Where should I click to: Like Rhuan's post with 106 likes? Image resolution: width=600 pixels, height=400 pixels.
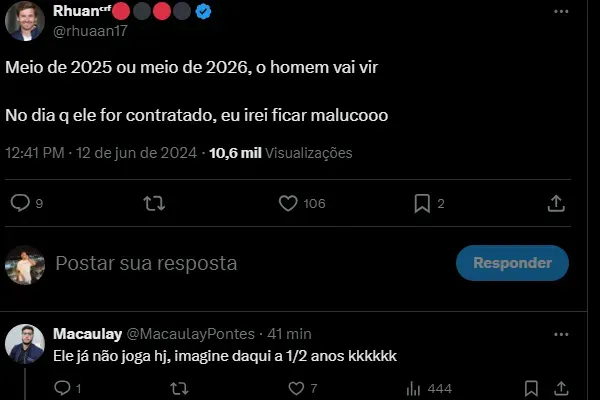coord(289,203)
